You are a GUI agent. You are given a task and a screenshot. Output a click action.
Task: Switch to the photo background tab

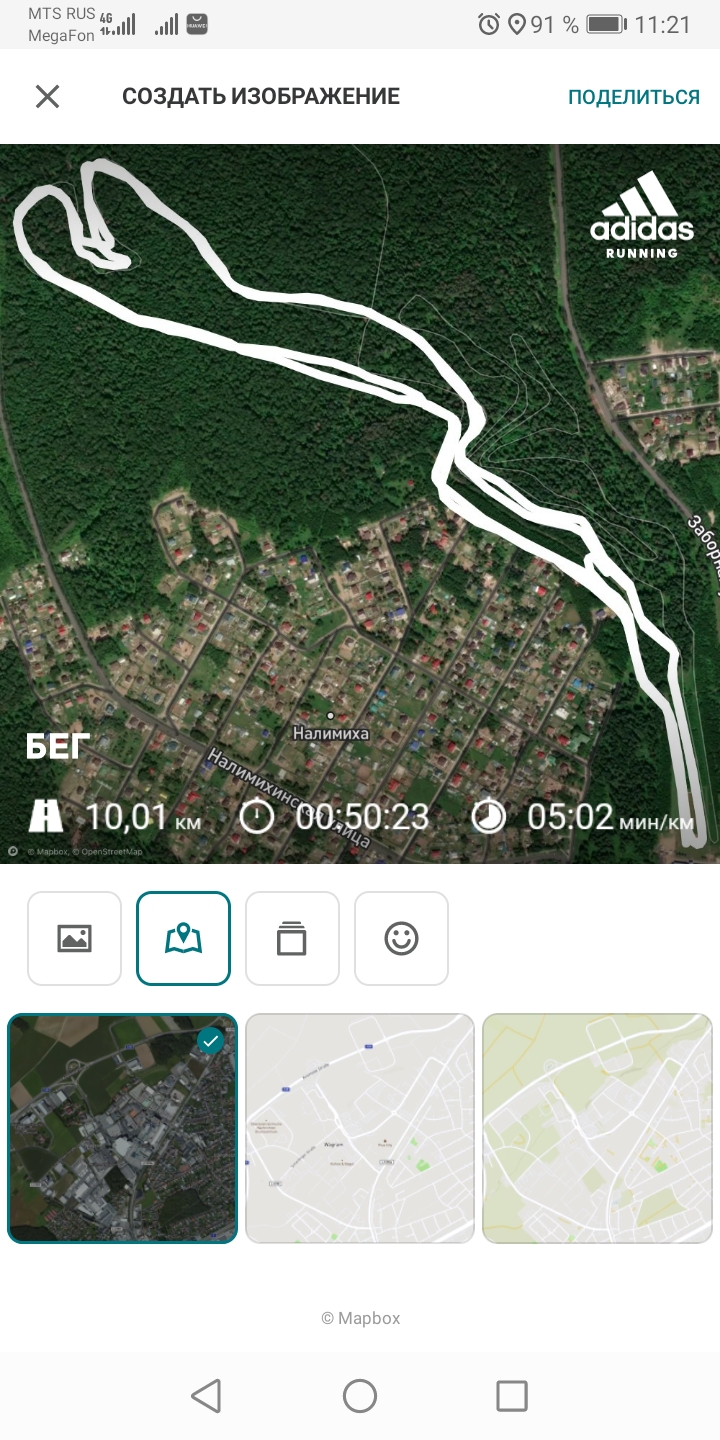[75, 938]
